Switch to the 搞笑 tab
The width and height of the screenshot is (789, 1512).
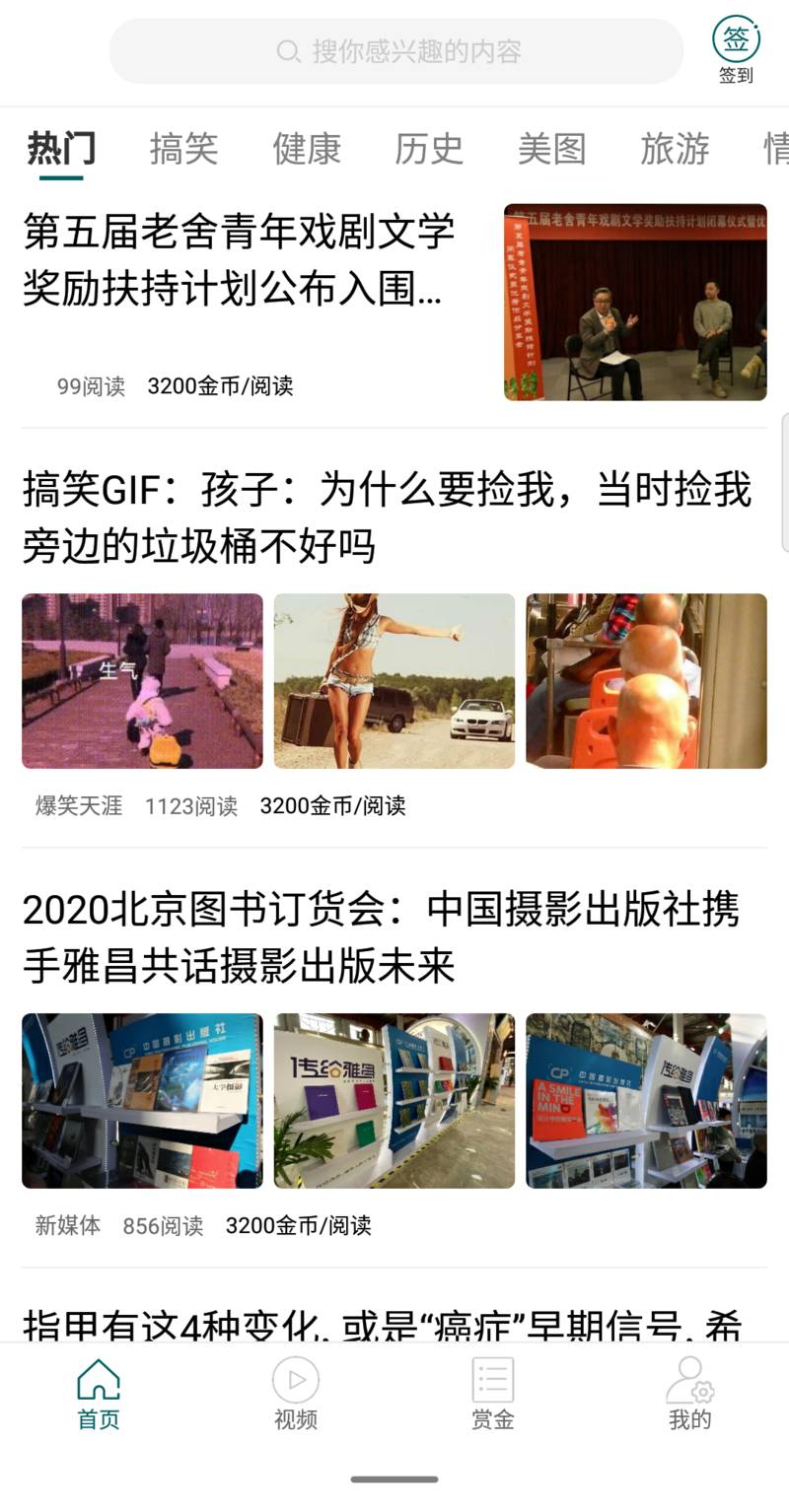pyautogui.click(x=183, y=149)
